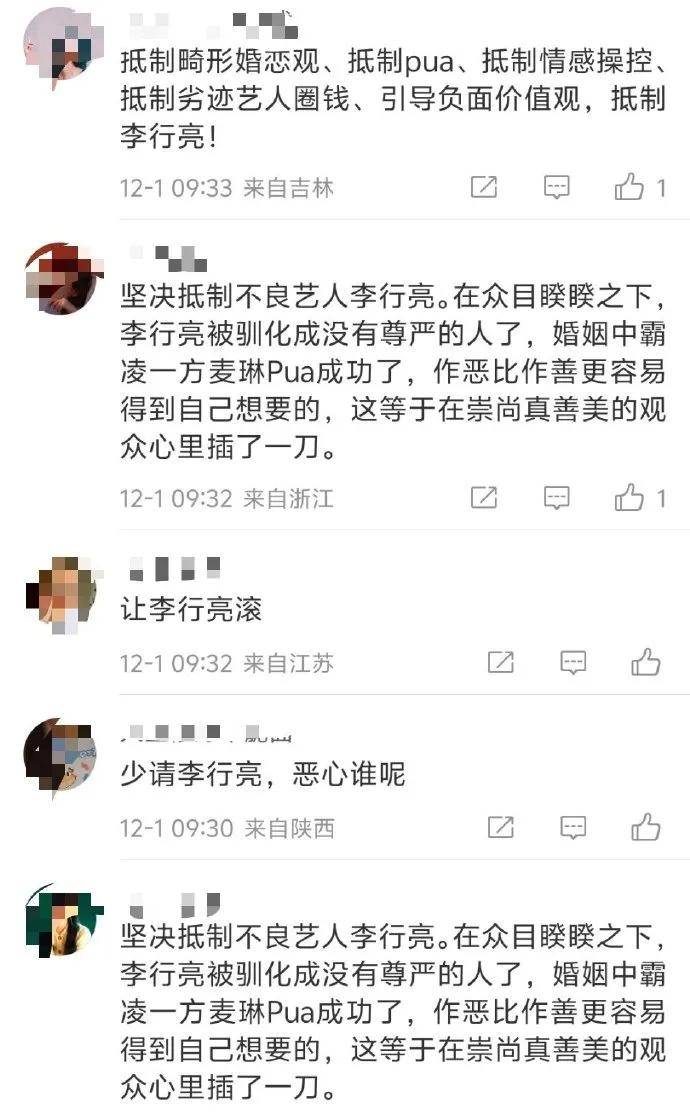Repost the comment "让李行亮滚"
This screenshot has height=1113, width=690.
(x=500, y=662)
